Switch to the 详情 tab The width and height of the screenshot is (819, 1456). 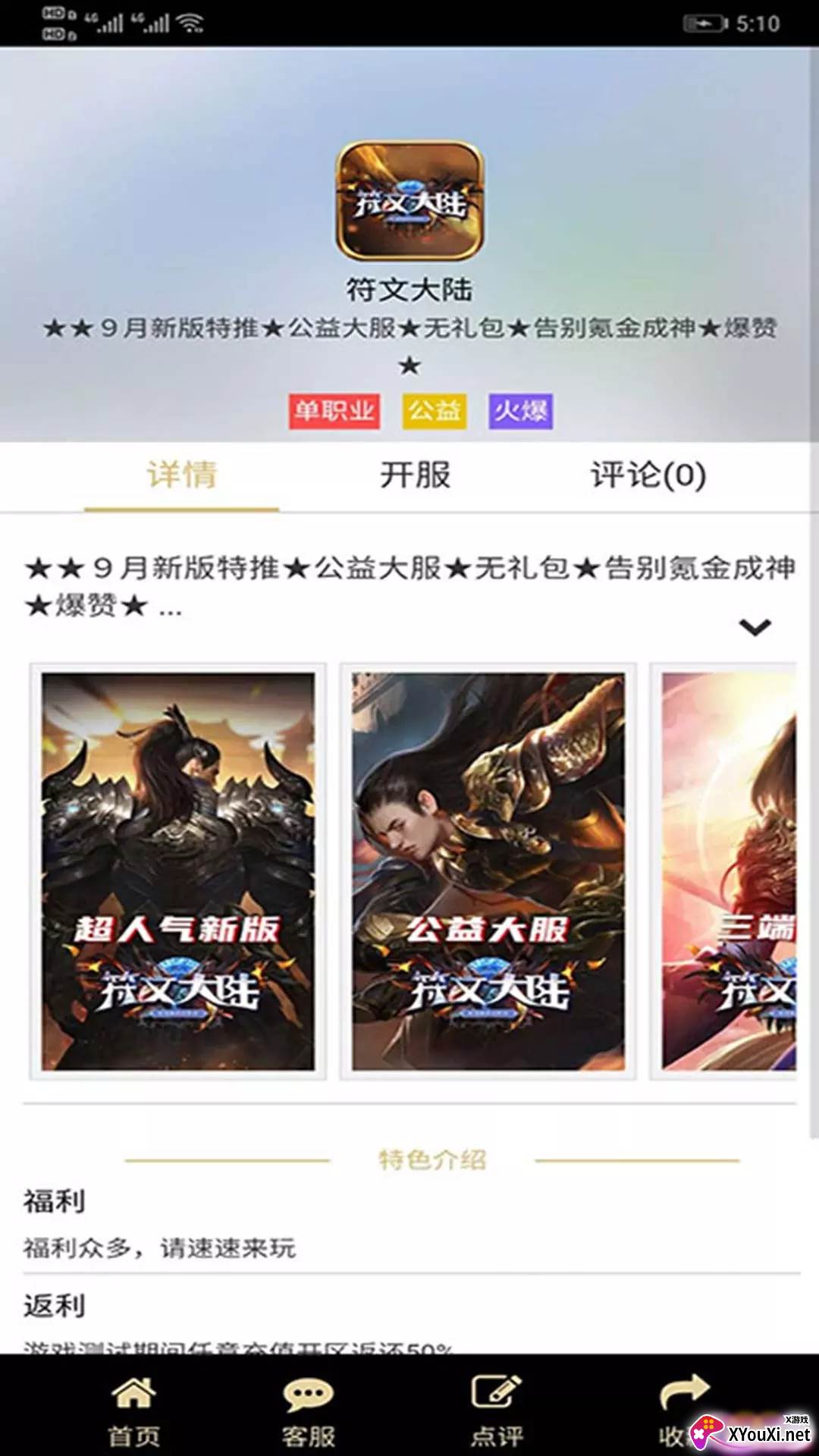[182, 475]
